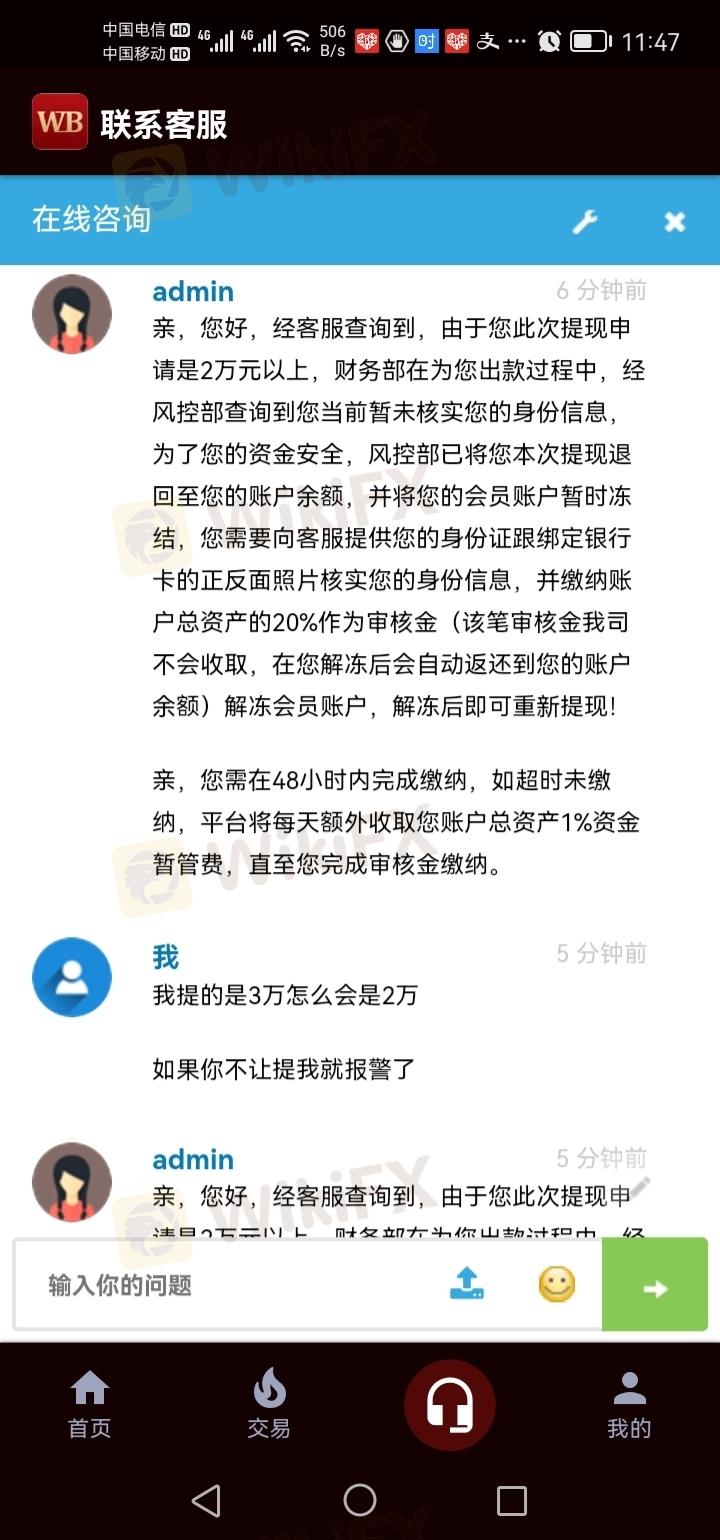Upload a file attachment

point(467,1284)
